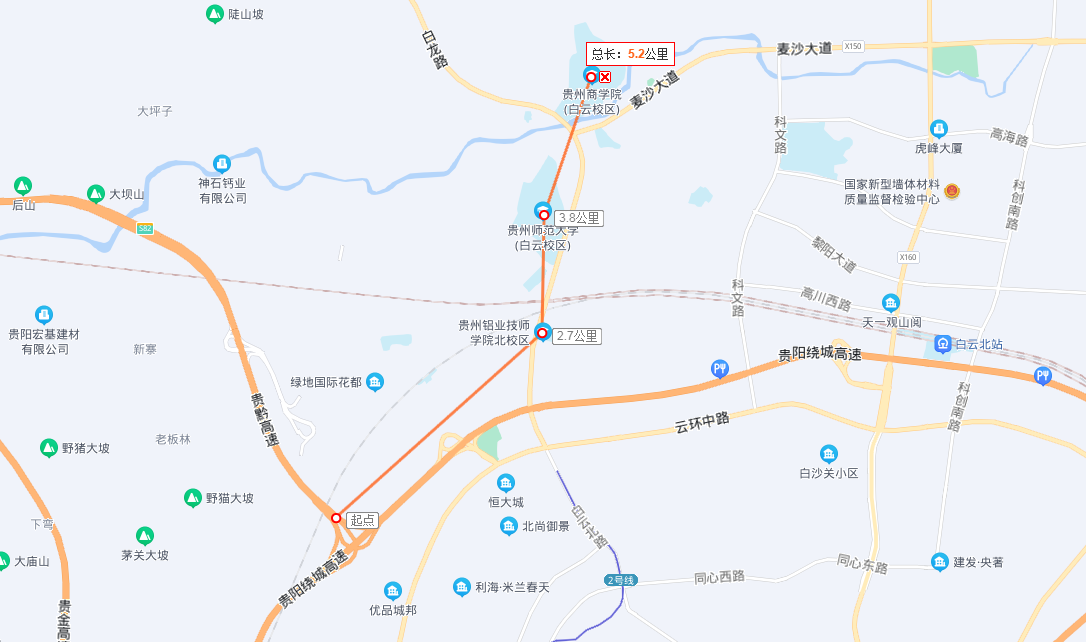This screenshot has width=1086, height=642.
Task: Tap the 恒大城 residential marker
Action: [506, 483]
